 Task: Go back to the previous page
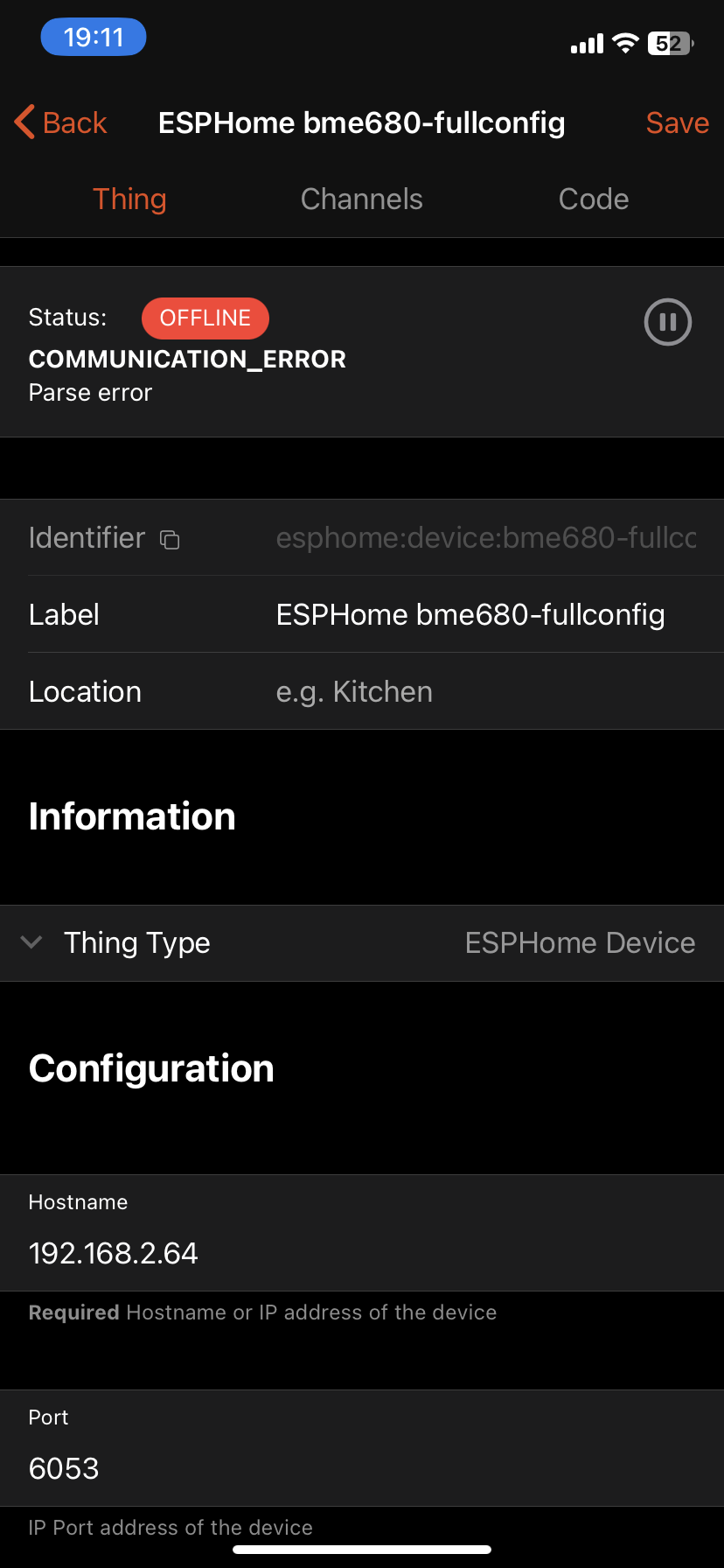coord(61,122)
